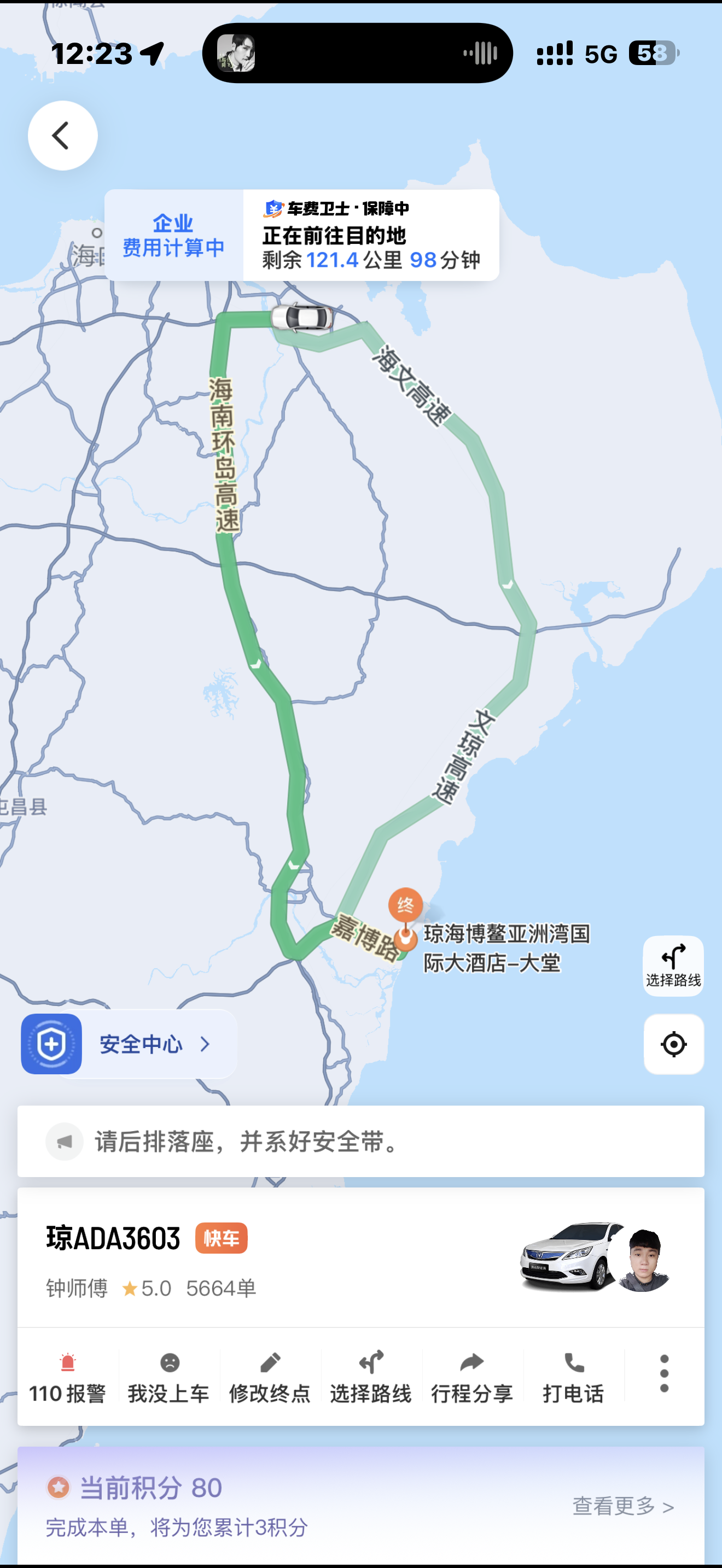Tap 110 报警 emergency alert
Image resolution: width=722 pixels, height=1568 pixels.
[68, 1377]
